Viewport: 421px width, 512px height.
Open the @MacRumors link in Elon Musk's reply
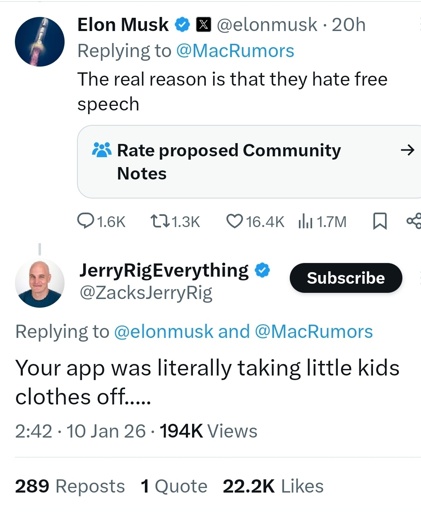tap(235, 51)
